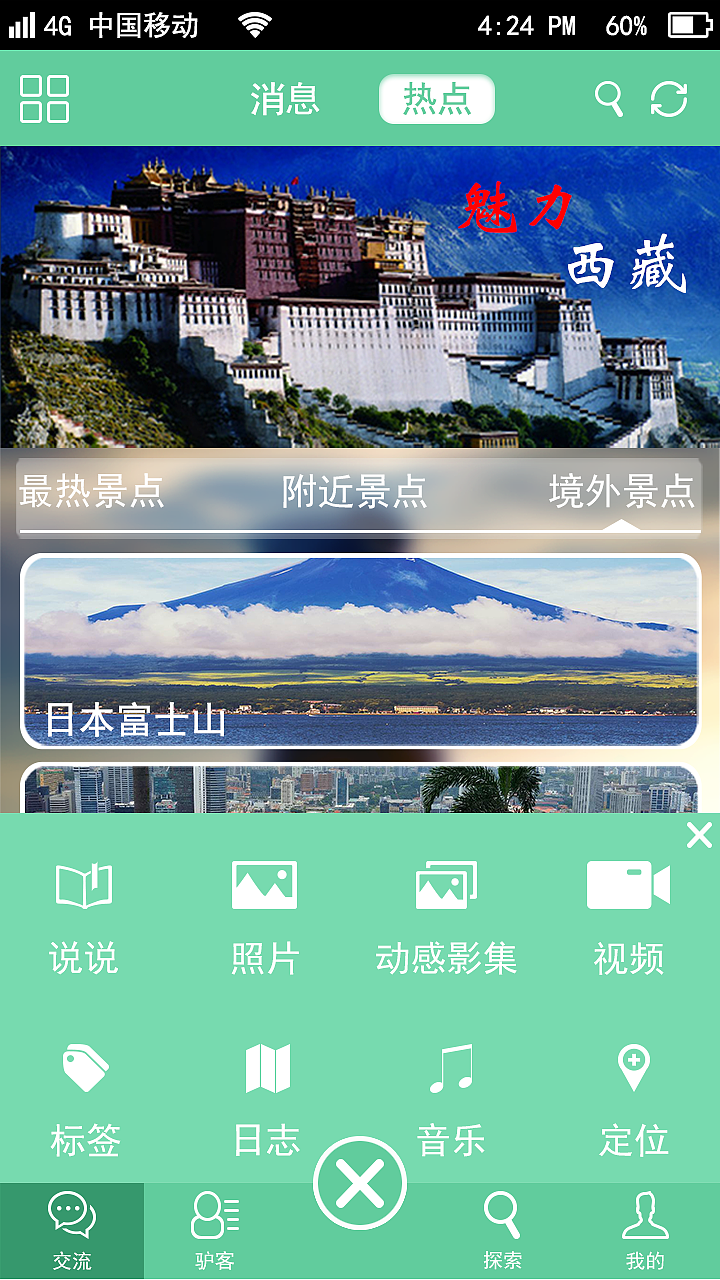Start a 视频 video post
The image size is (720, 1280).
tap(629, 915)
